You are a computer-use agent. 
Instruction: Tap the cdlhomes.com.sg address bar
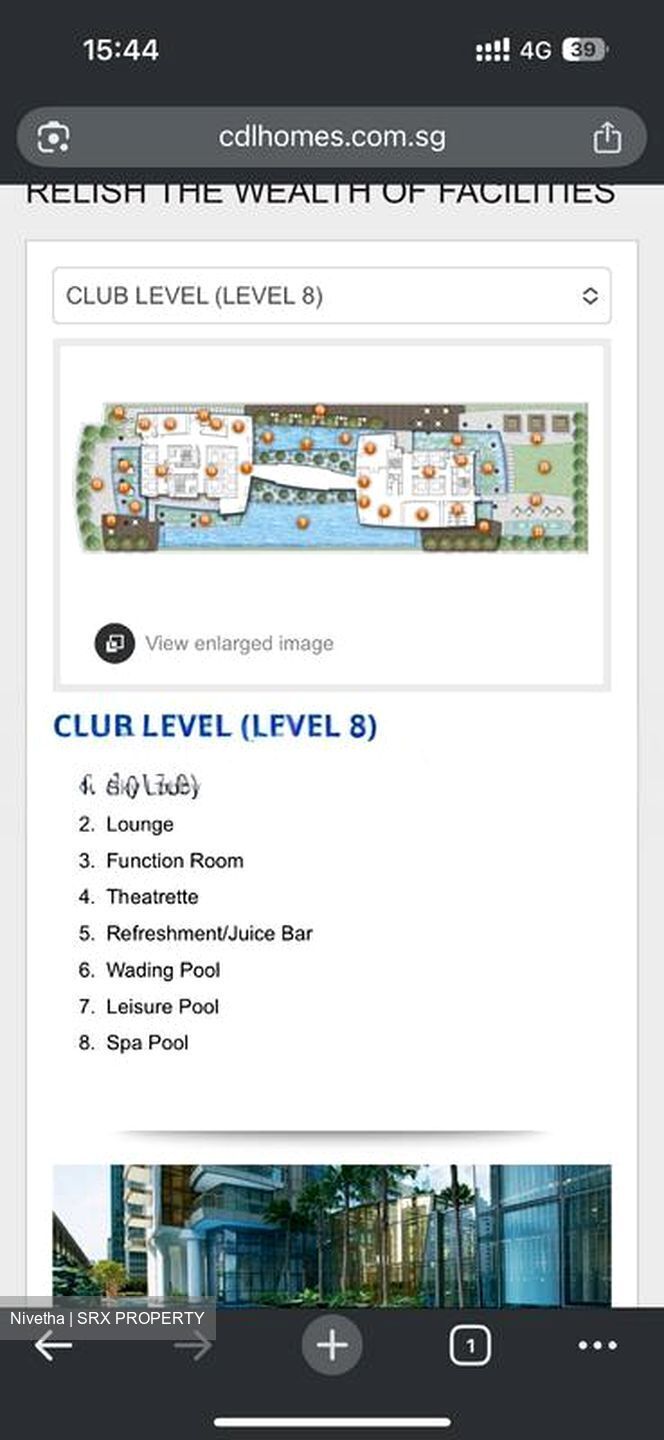(x=331, y=137)
